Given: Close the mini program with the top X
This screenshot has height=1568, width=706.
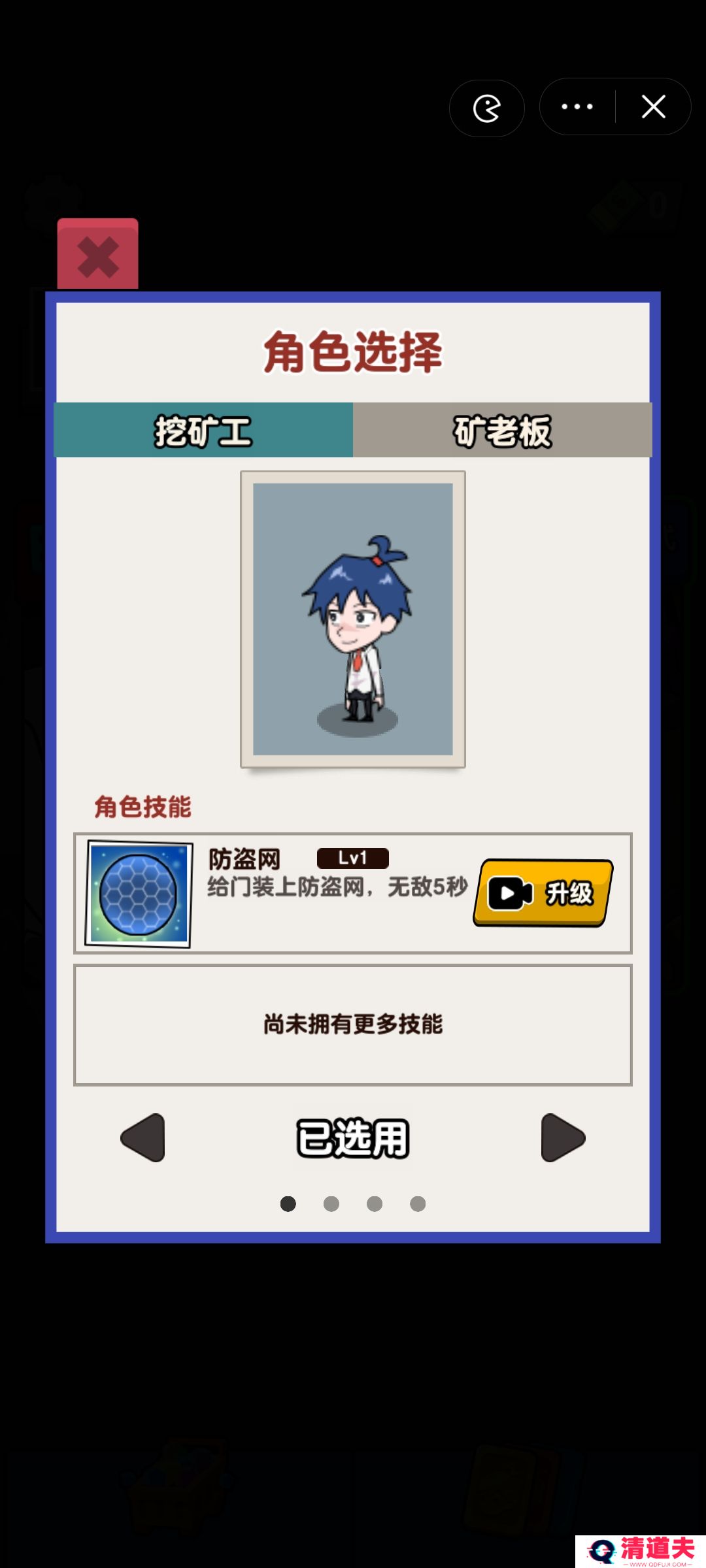Looking at the screenshot, I should 653,106.
